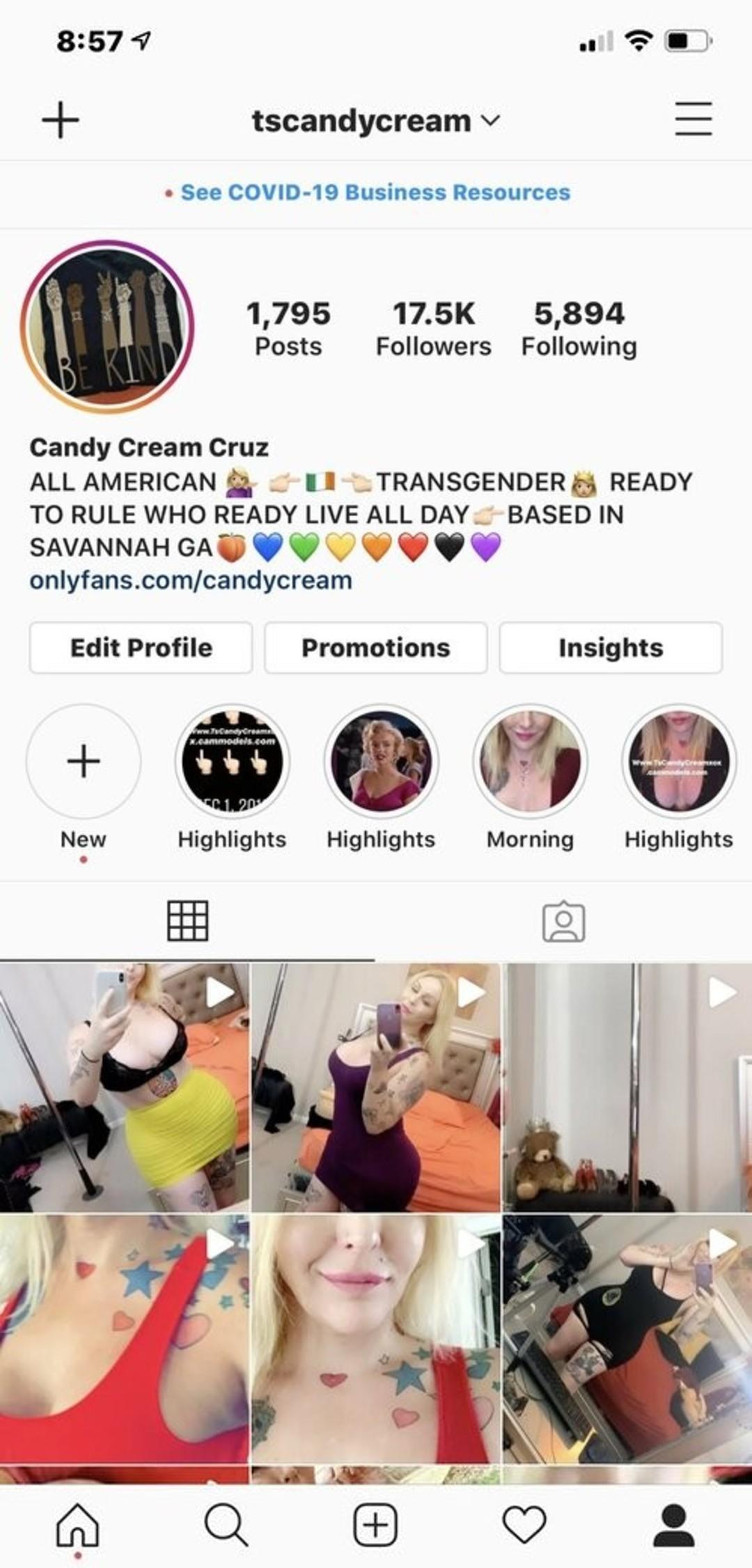View account Insights
The width and height of the screenshot is (752, 1568).
pos(610,648)
